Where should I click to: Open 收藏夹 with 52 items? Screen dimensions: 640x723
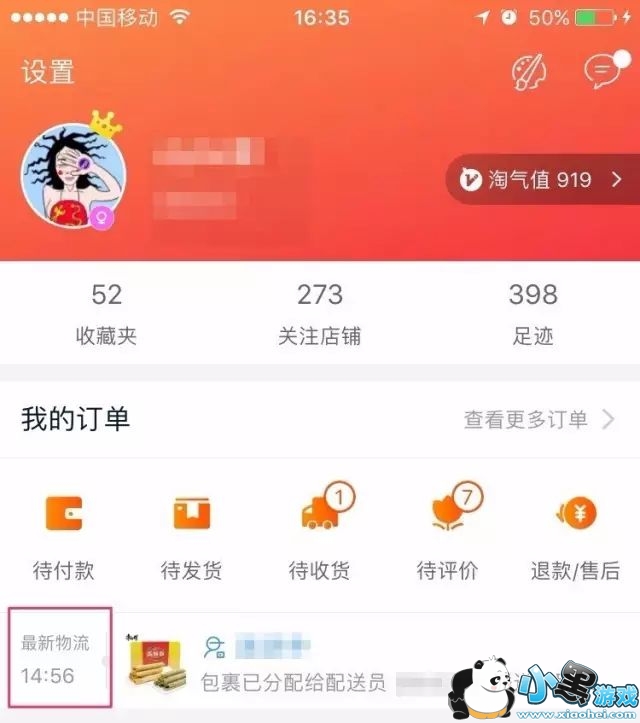pyautogui.click(x=106, y=313)
